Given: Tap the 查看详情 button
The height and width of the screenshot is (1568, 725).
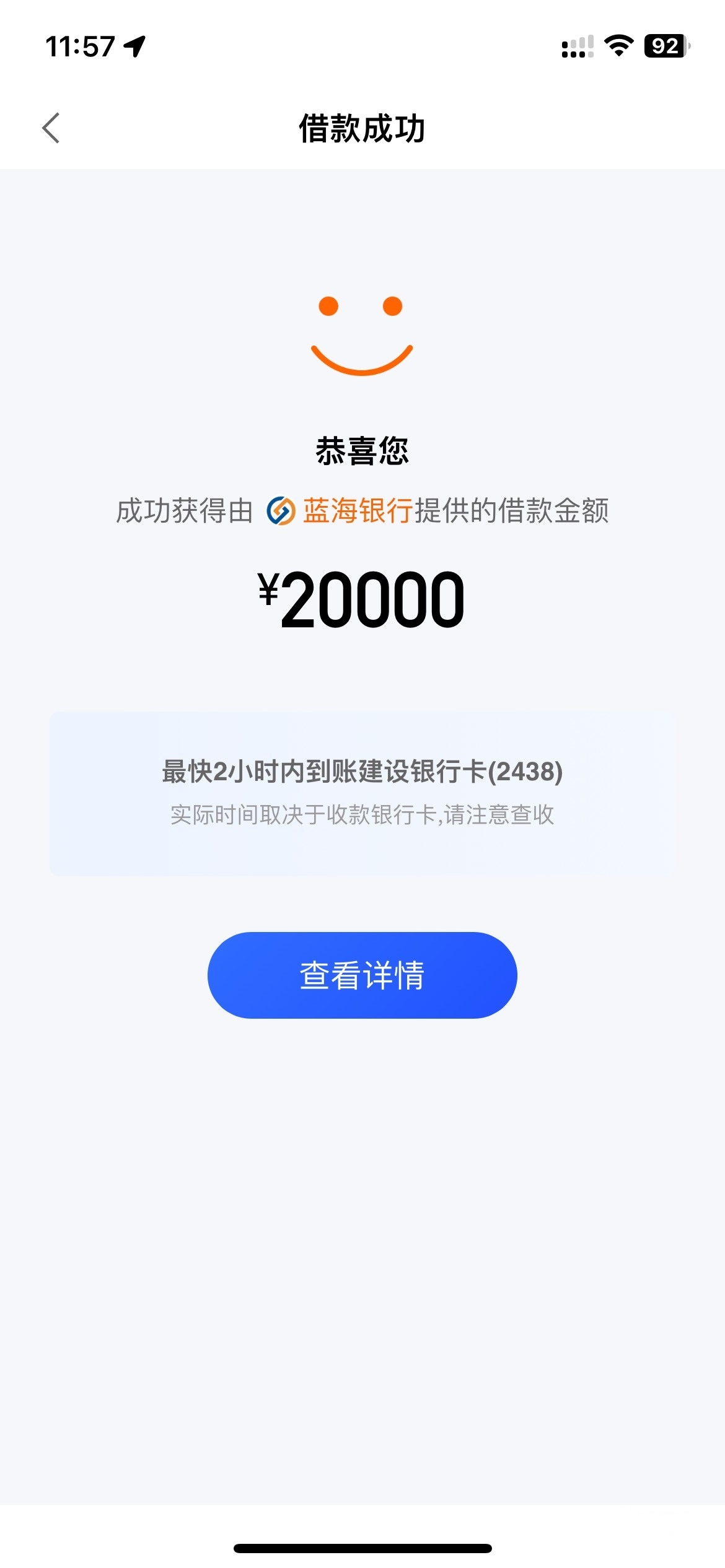Looking at the screenshot, I should (362, 975).
